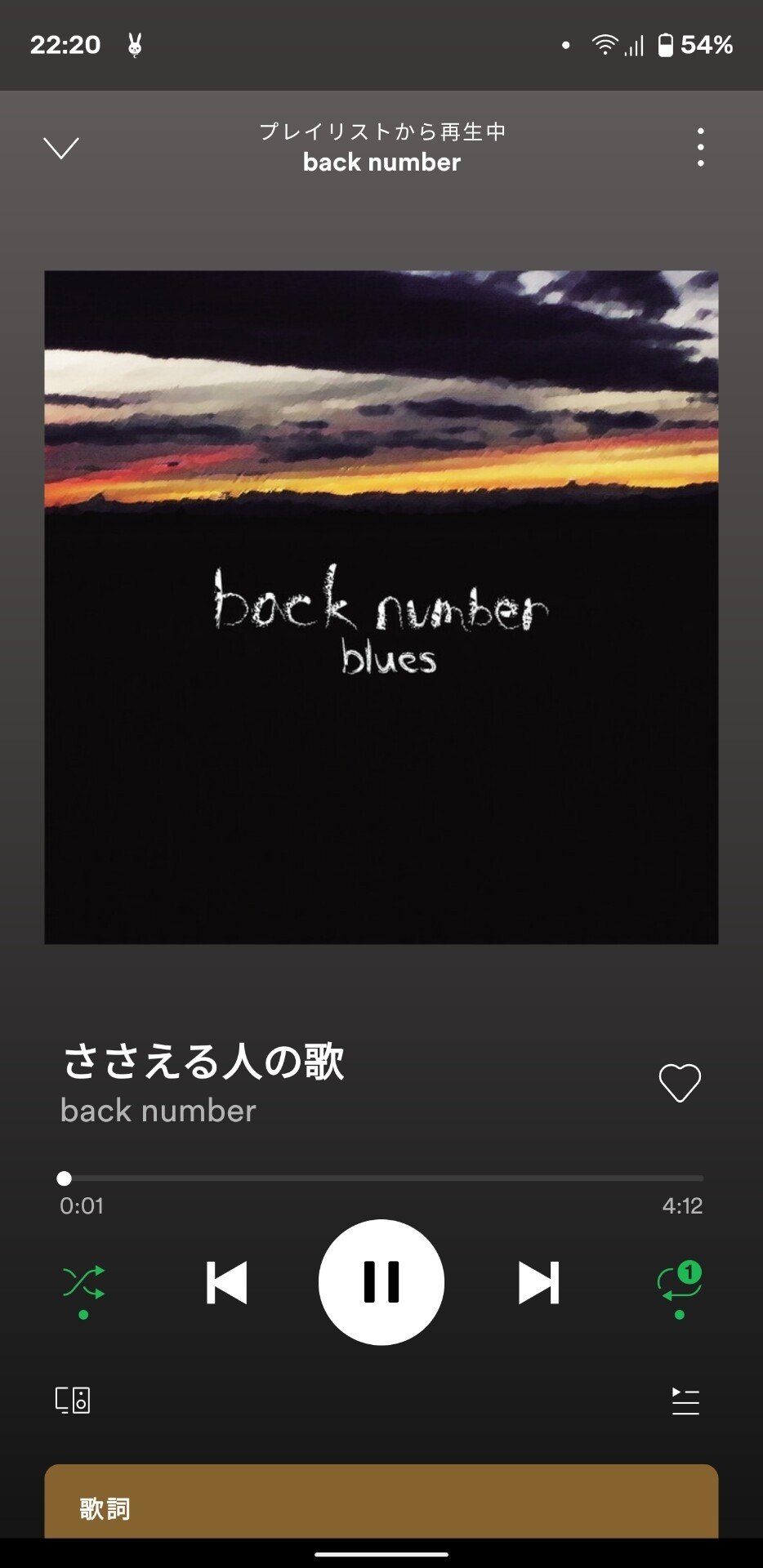Collapse the now playing screen

coord(61,148)
